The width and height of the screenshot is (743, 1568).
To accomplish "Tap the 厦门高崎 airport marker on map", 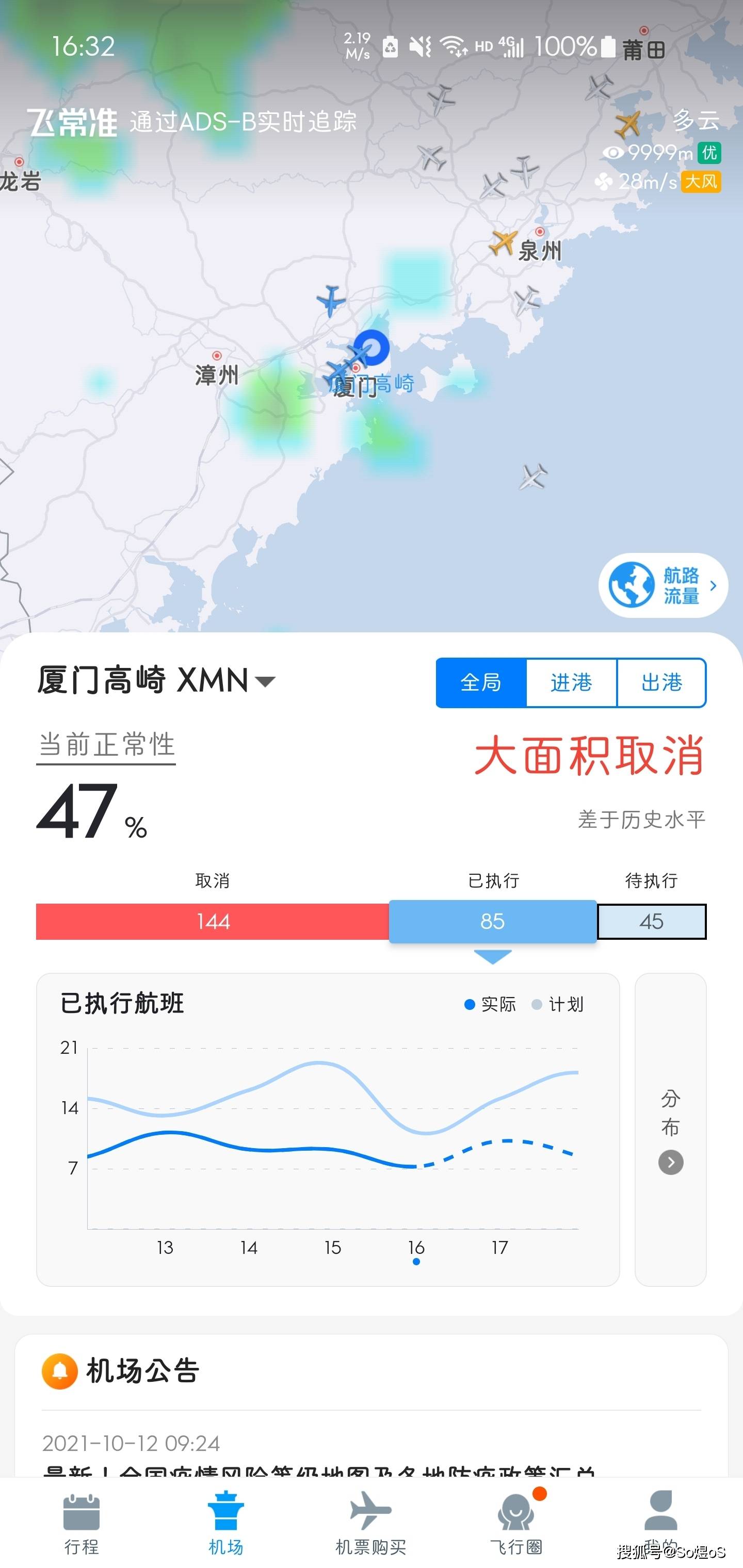I will coord(372,348).
